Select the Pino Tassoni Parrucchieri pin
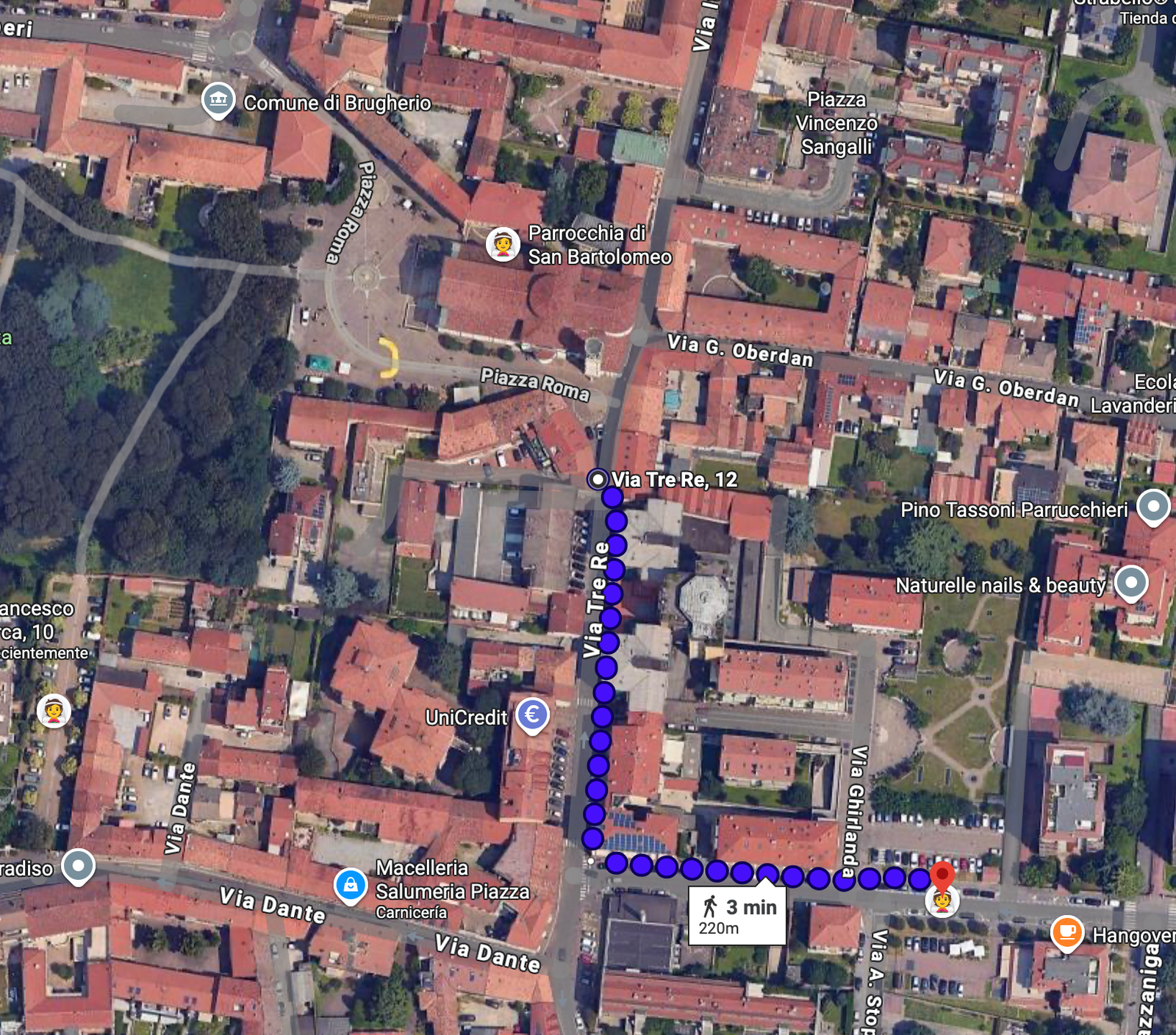 point(1152,506)
